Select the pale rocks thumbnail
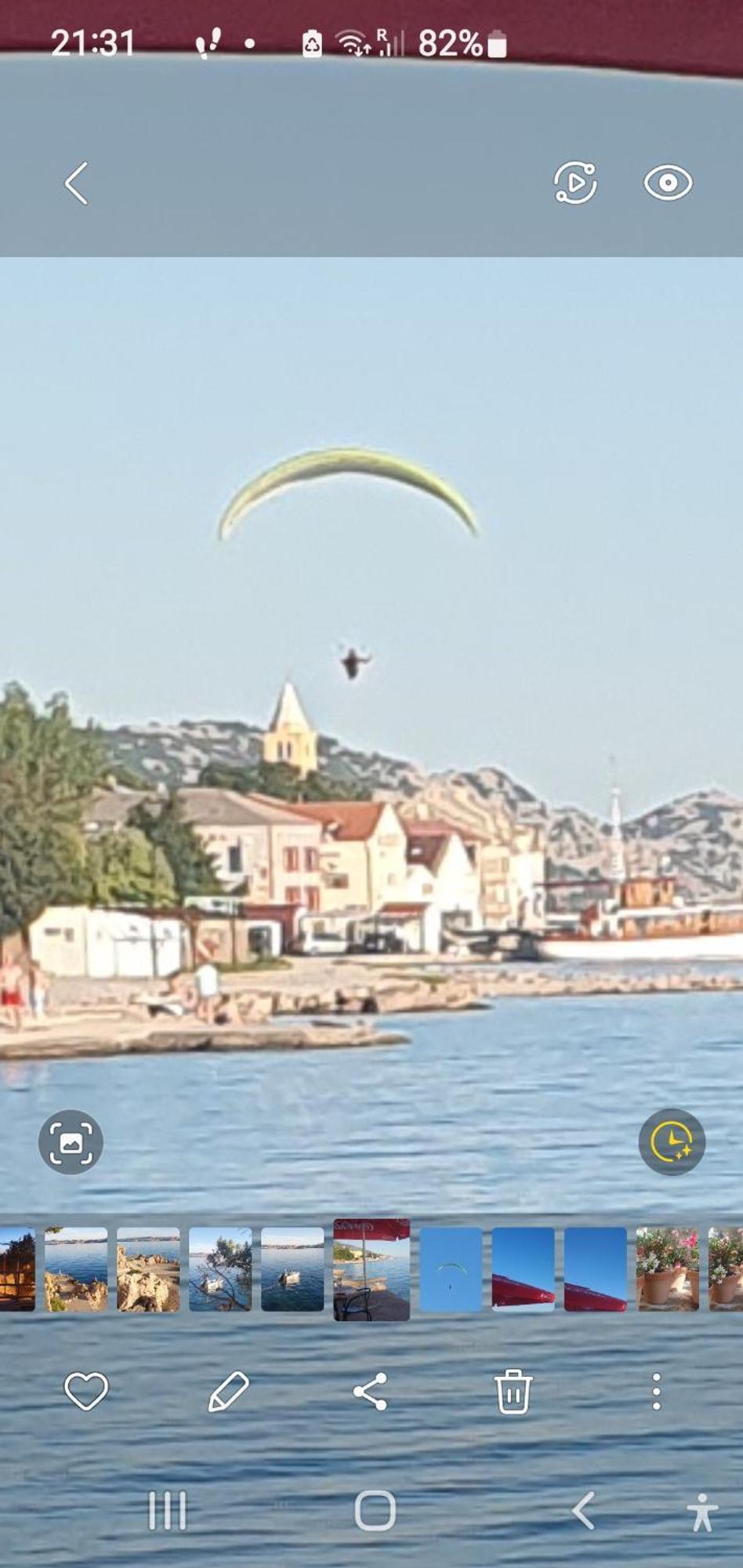This screenshot has height=1568, width=743. point(148,1269)
